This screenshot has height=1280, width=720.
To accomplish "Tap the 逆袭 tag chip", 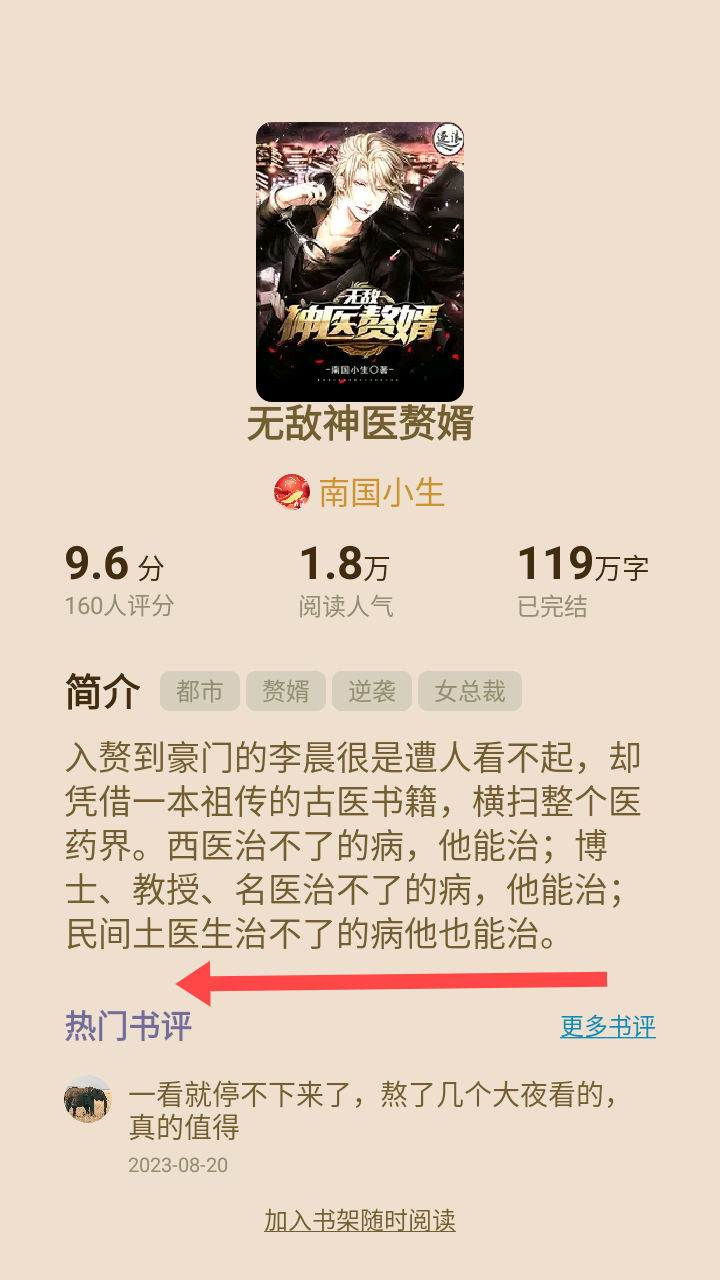I will point(372,691).
